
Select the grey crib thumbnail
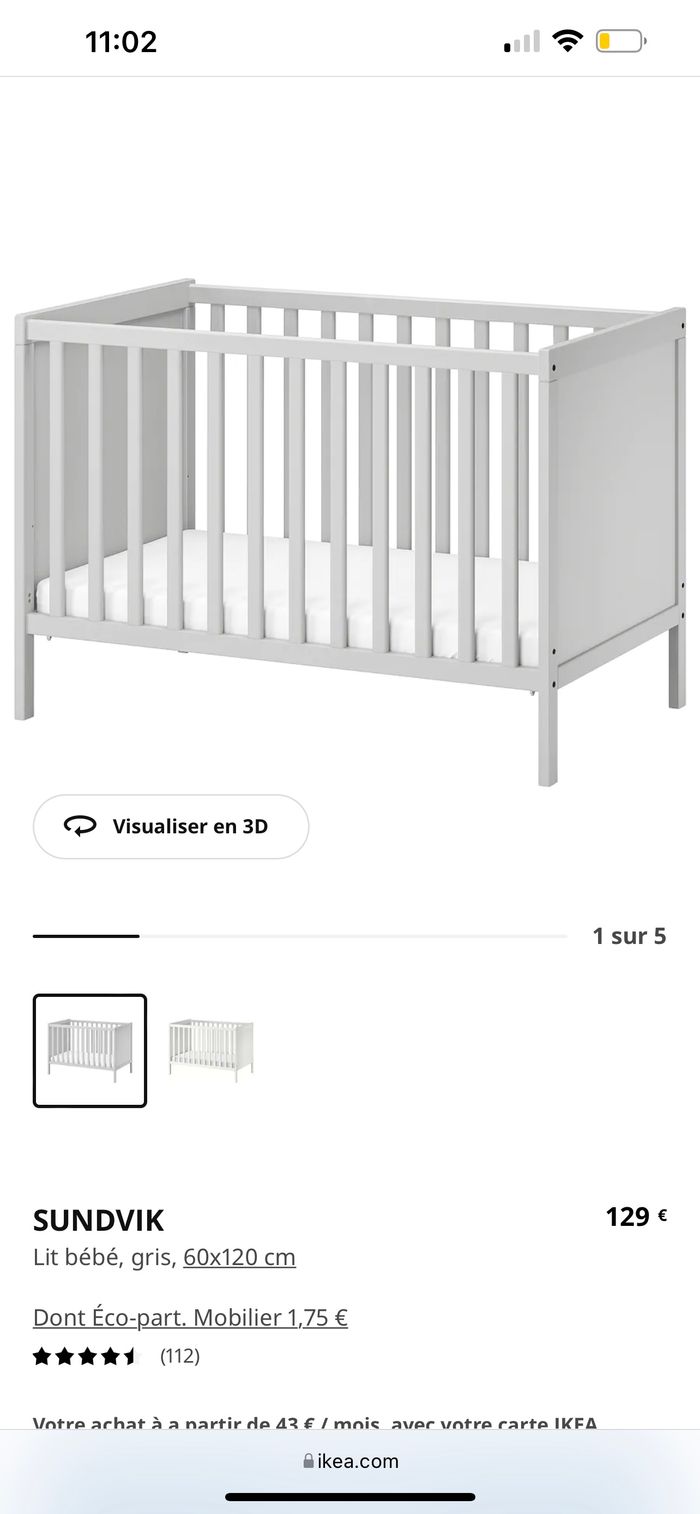pos(90,1050)
